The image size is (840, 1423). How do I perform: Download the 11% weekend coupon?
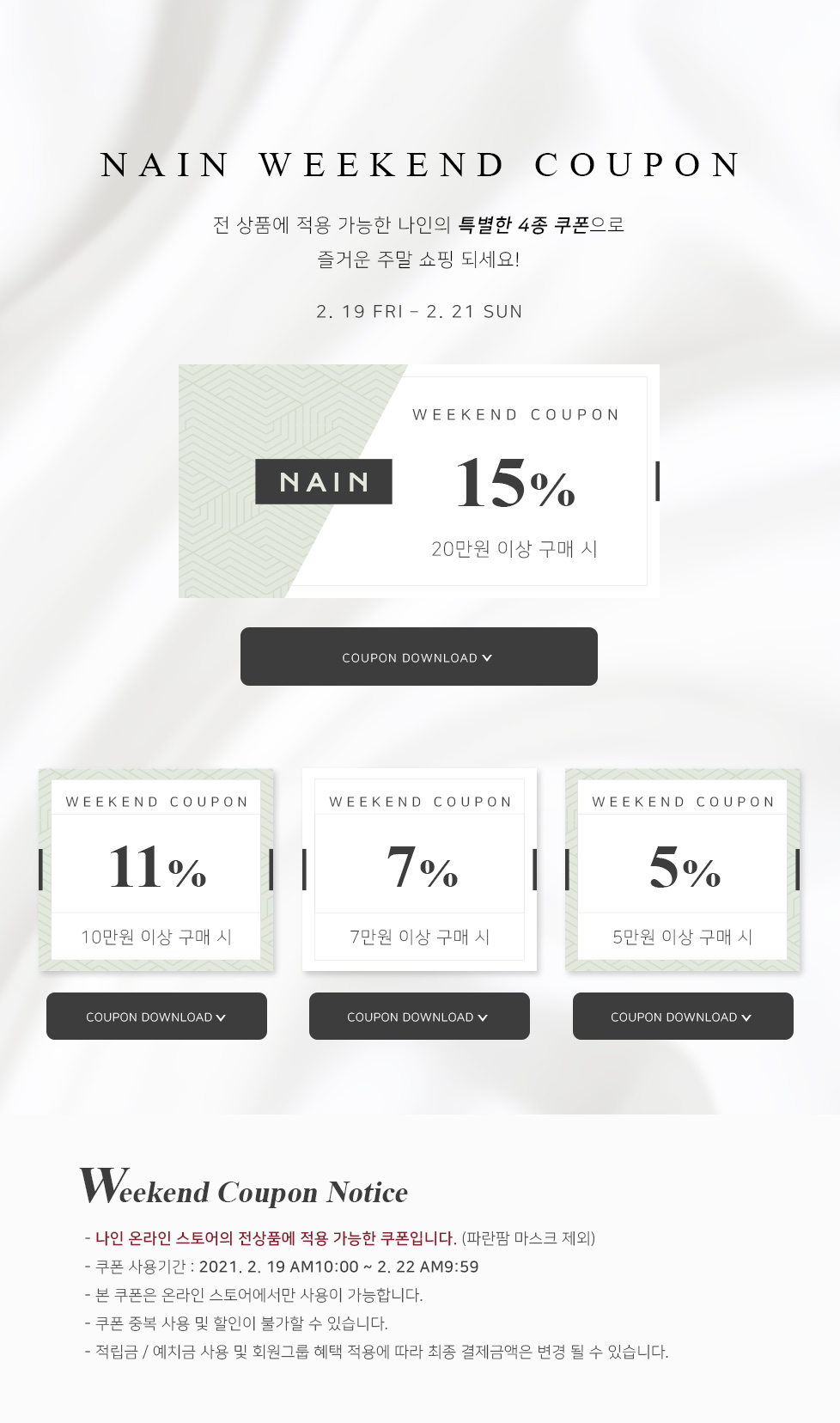(156, 1017)
